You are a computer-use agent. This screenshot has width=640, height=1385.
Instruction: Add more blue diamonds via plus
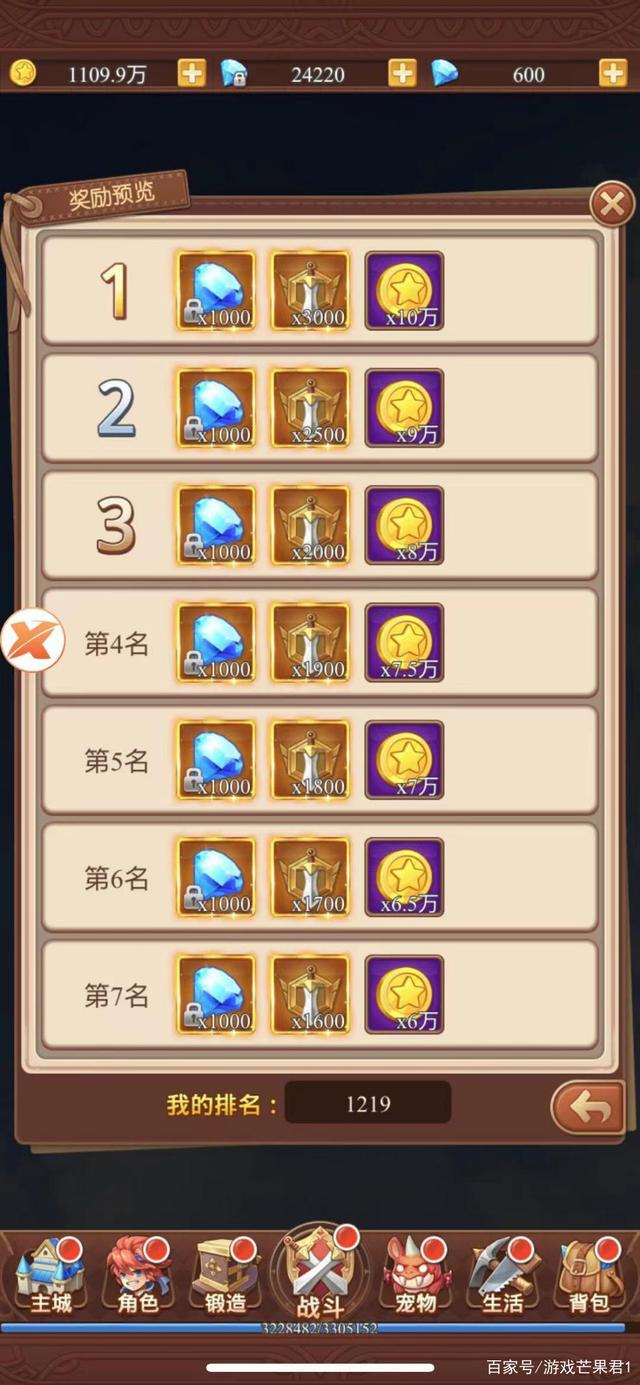613,73
